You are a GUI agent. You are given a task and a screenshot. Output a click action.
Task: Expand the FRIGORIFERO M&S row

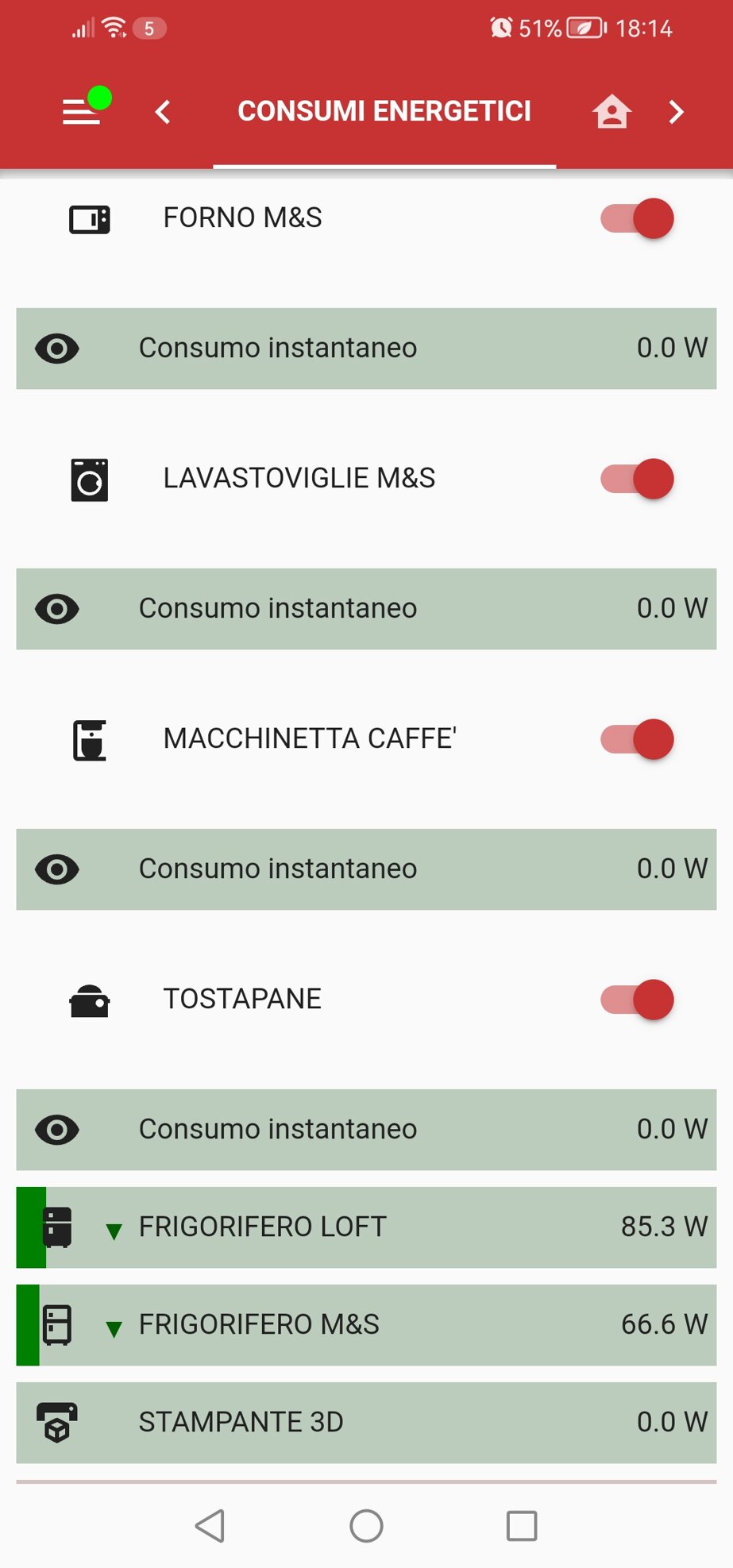coord(114,1326)
